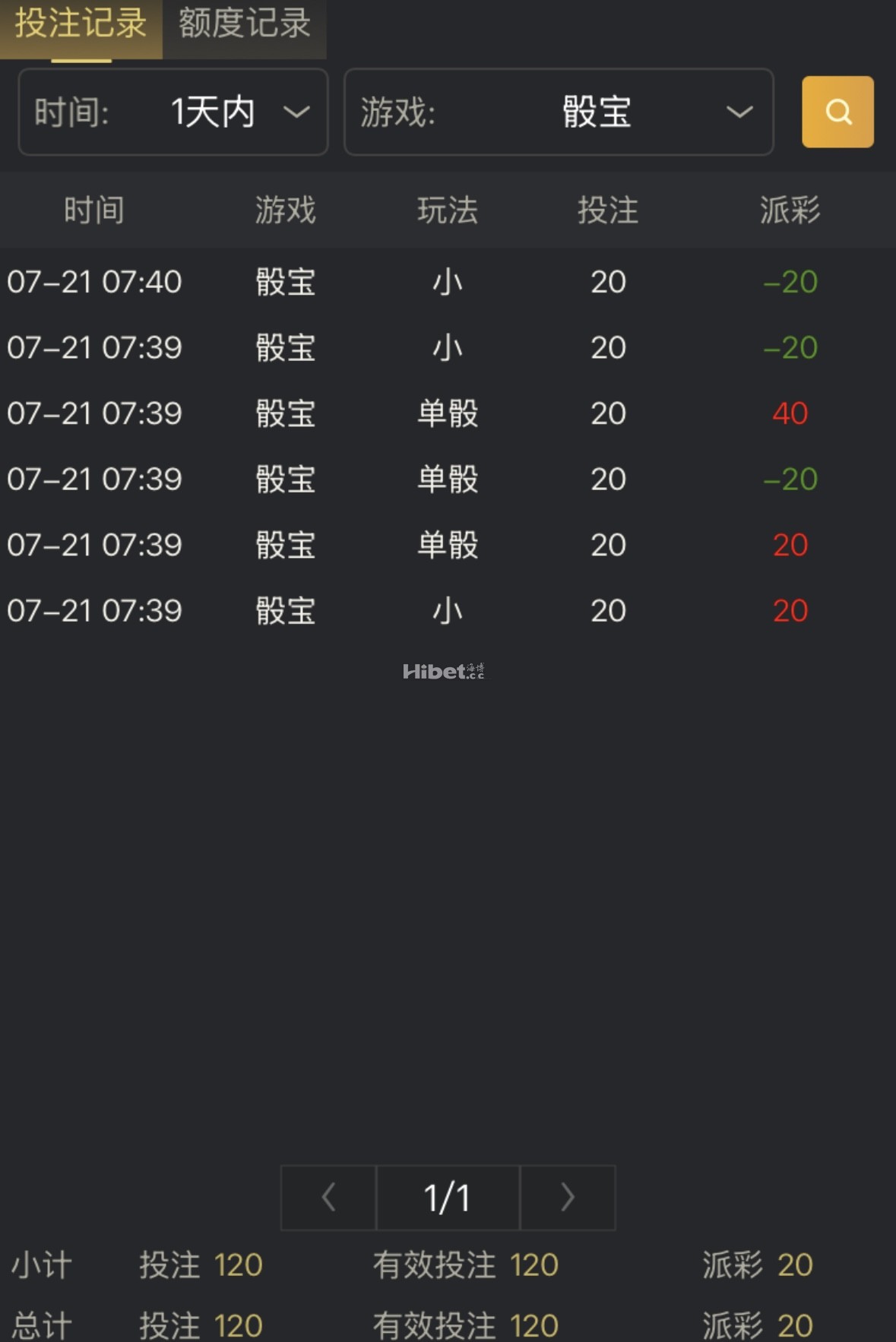Viewport: 896px width, 1342px height.
Task: Expand the 时间 1天内 dropdown
Action: coord(173,112)
